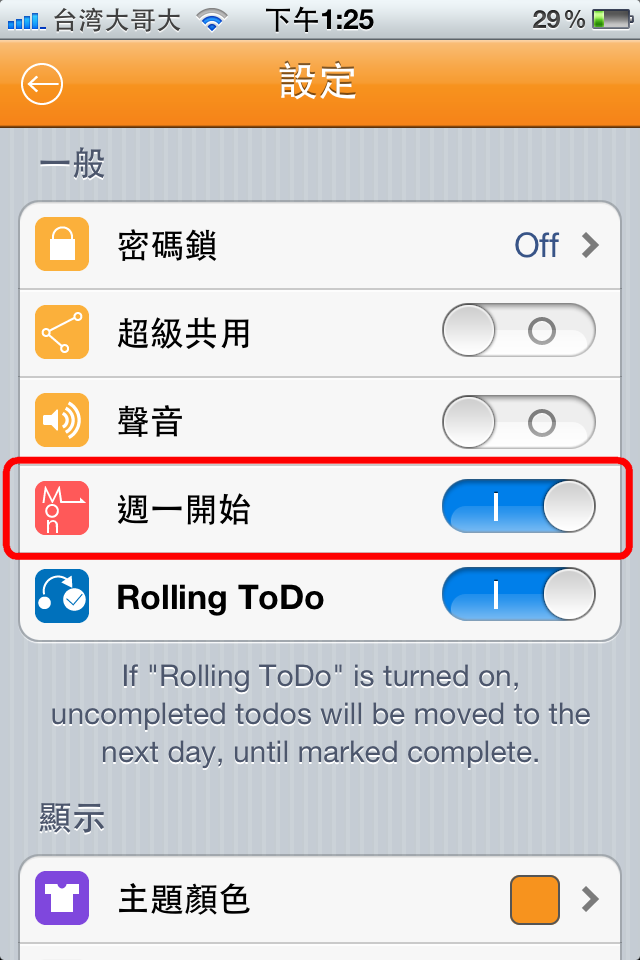Disable the Rolling ToDo switch
This screenshot has height=960, width=640.
click(x=518, y=597)
